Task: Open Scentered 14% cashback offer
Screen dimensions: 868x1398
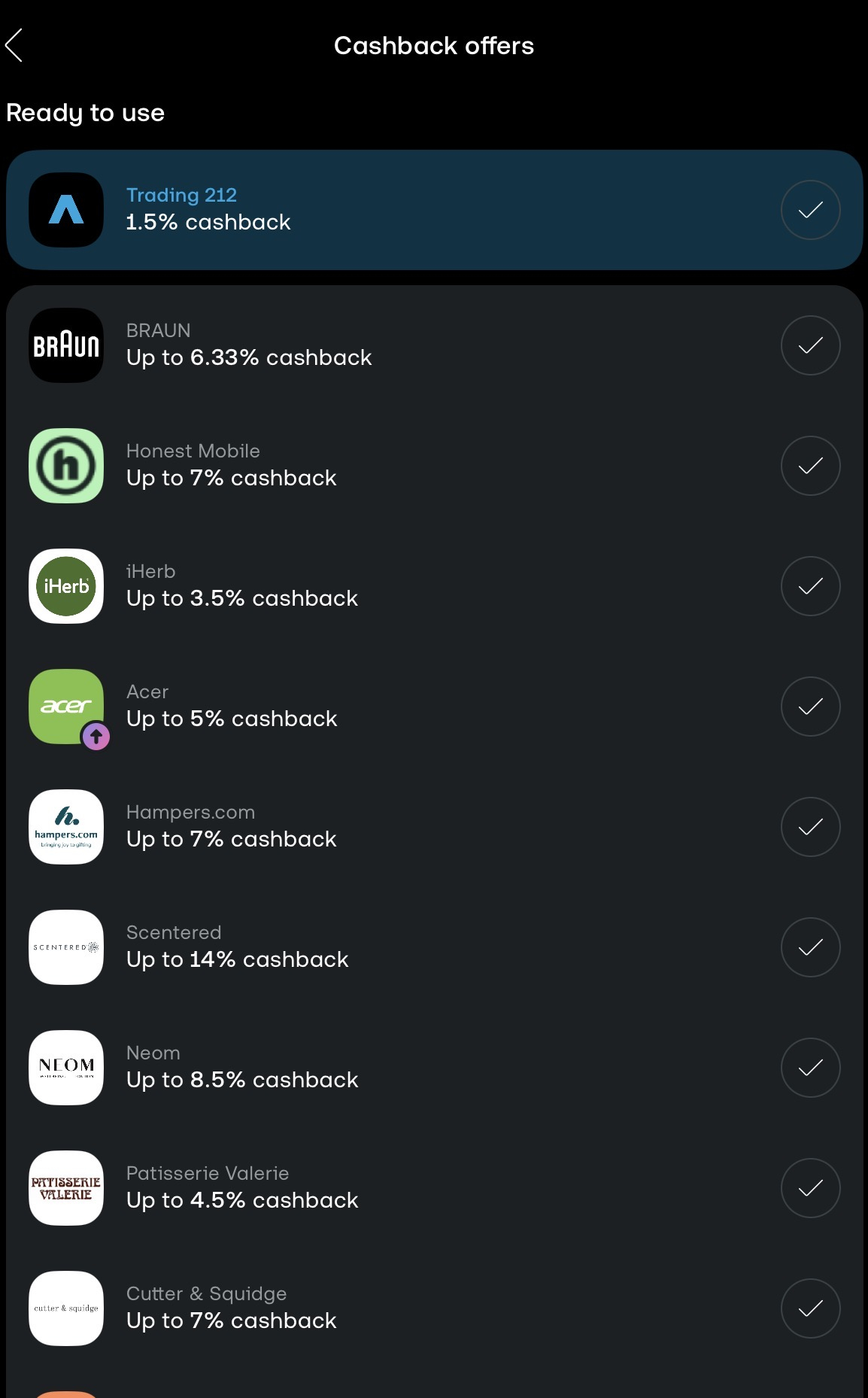Action: 376,947
